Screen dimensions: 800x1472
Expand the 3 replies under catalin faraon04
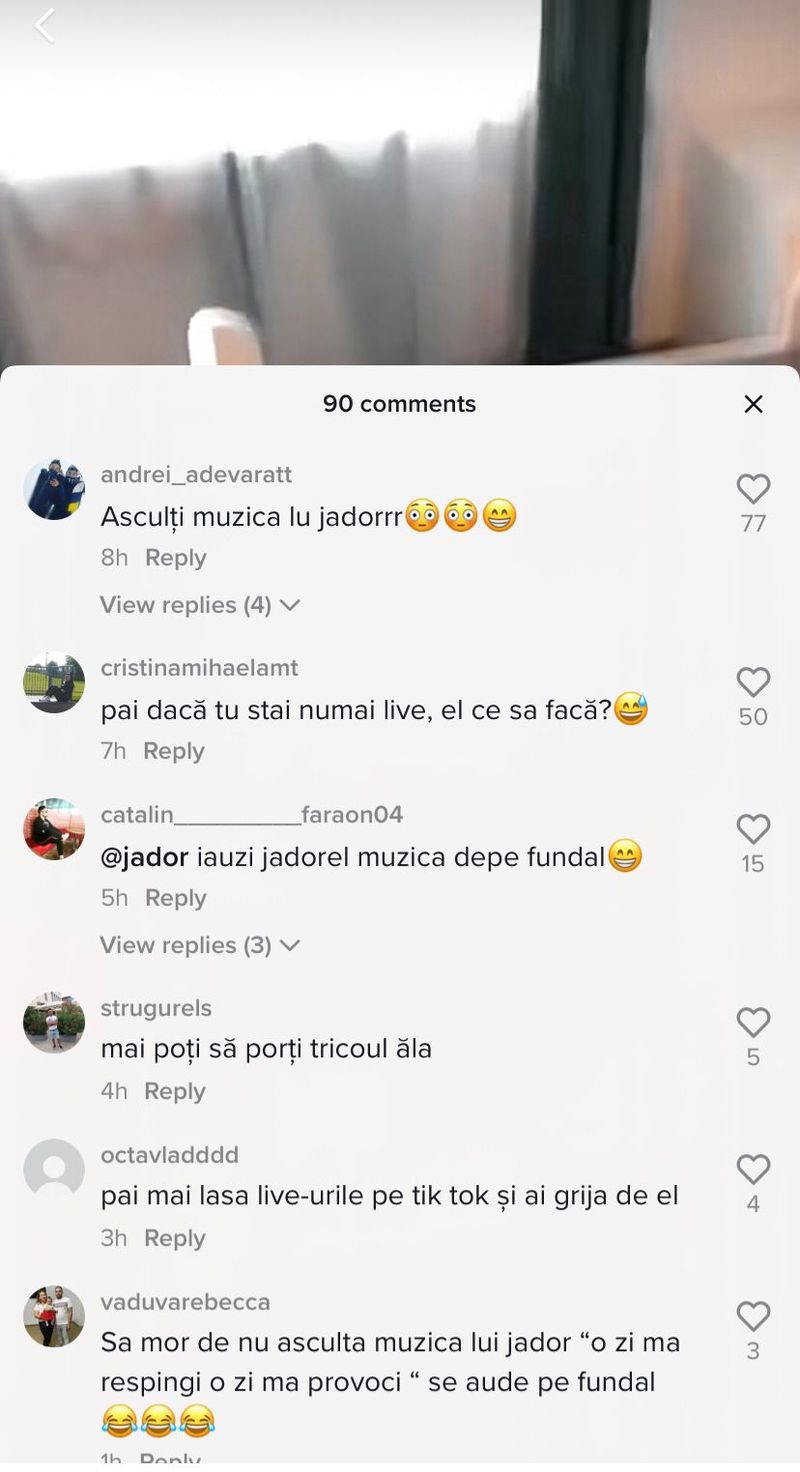pos(199,945)
